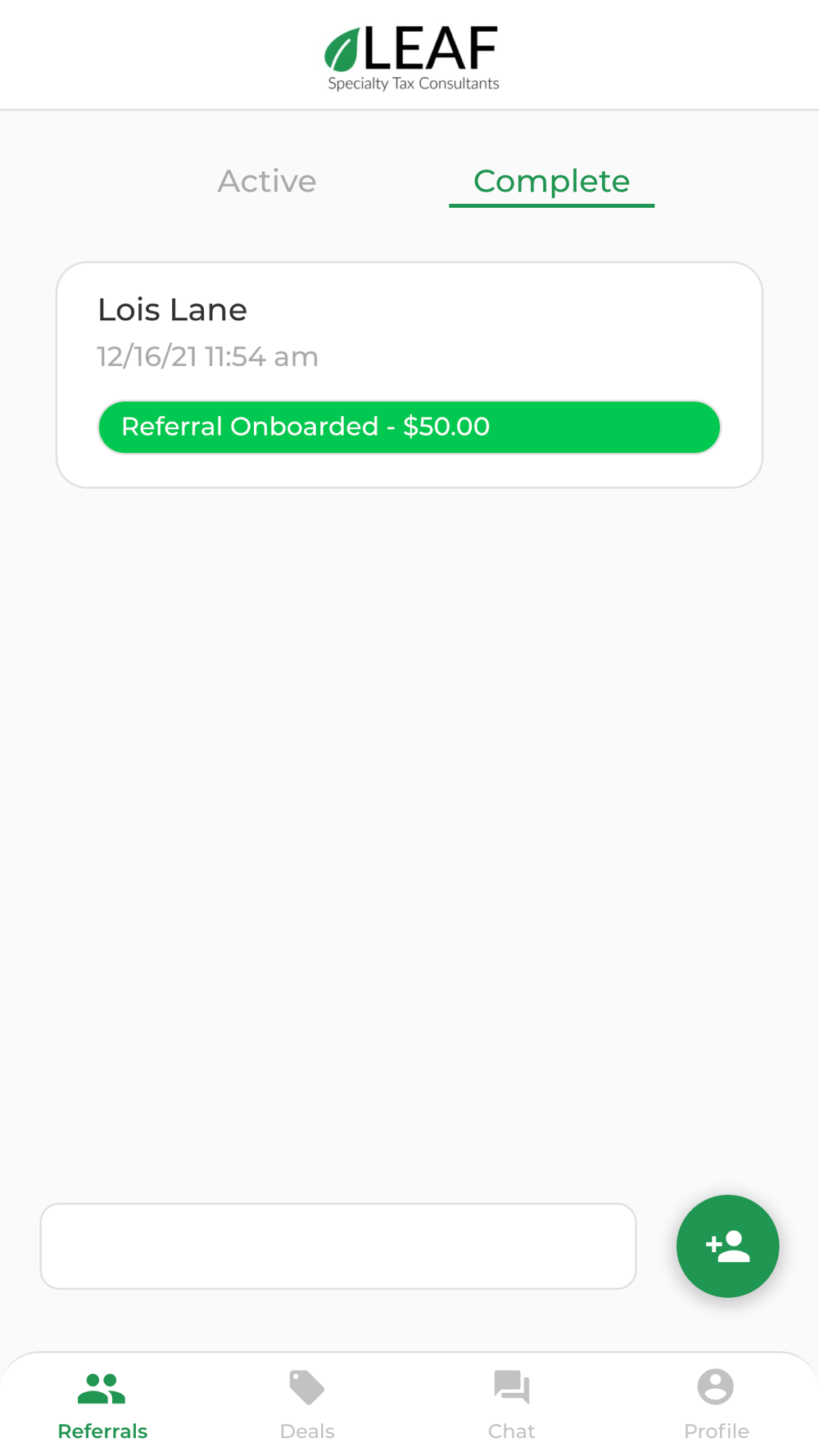Switch to the Active tab
Viewport: 819px width, 1456px height.
(266, 181)
